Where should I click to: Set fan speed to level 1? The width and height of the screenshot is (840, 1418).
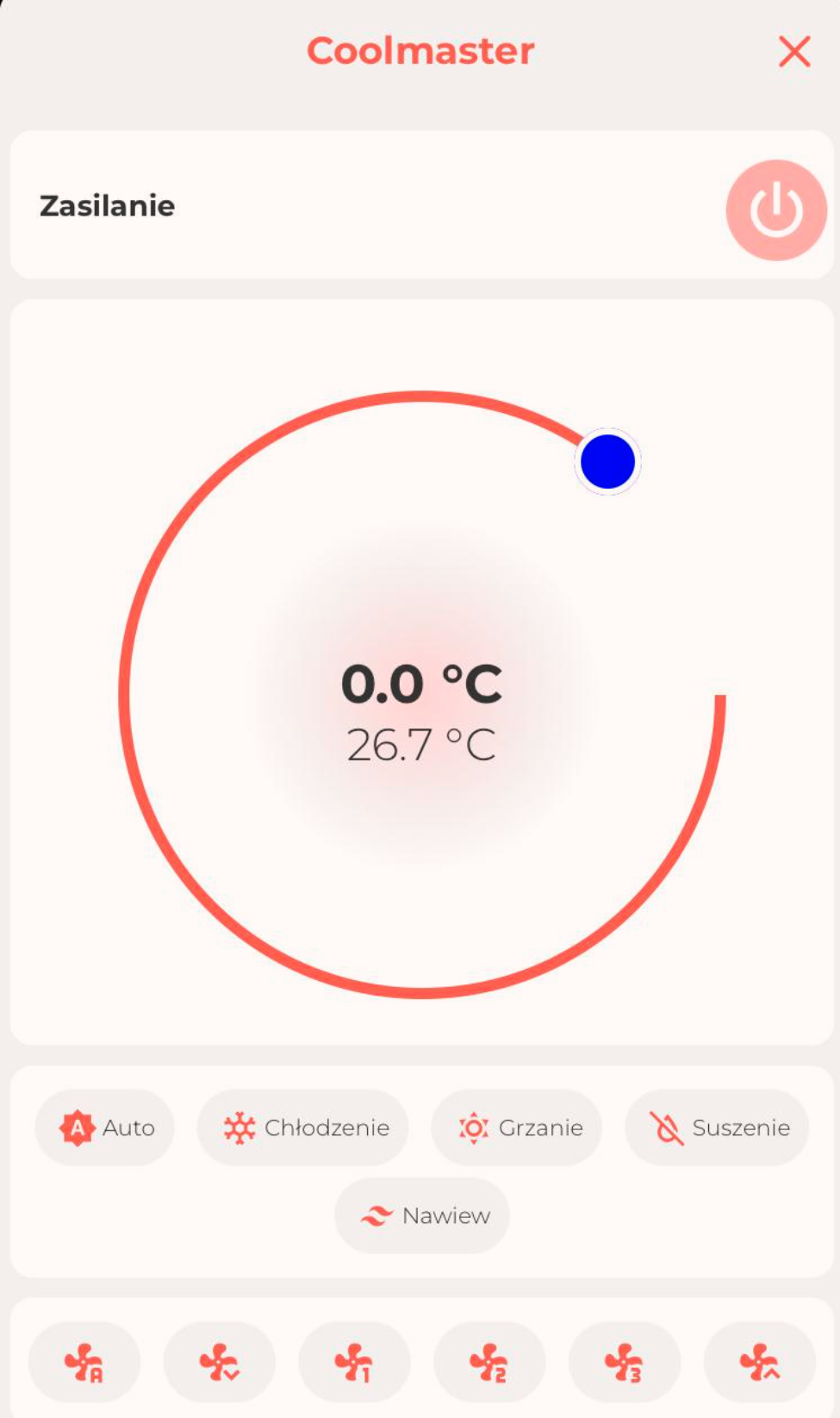(x=354, y=1362)
